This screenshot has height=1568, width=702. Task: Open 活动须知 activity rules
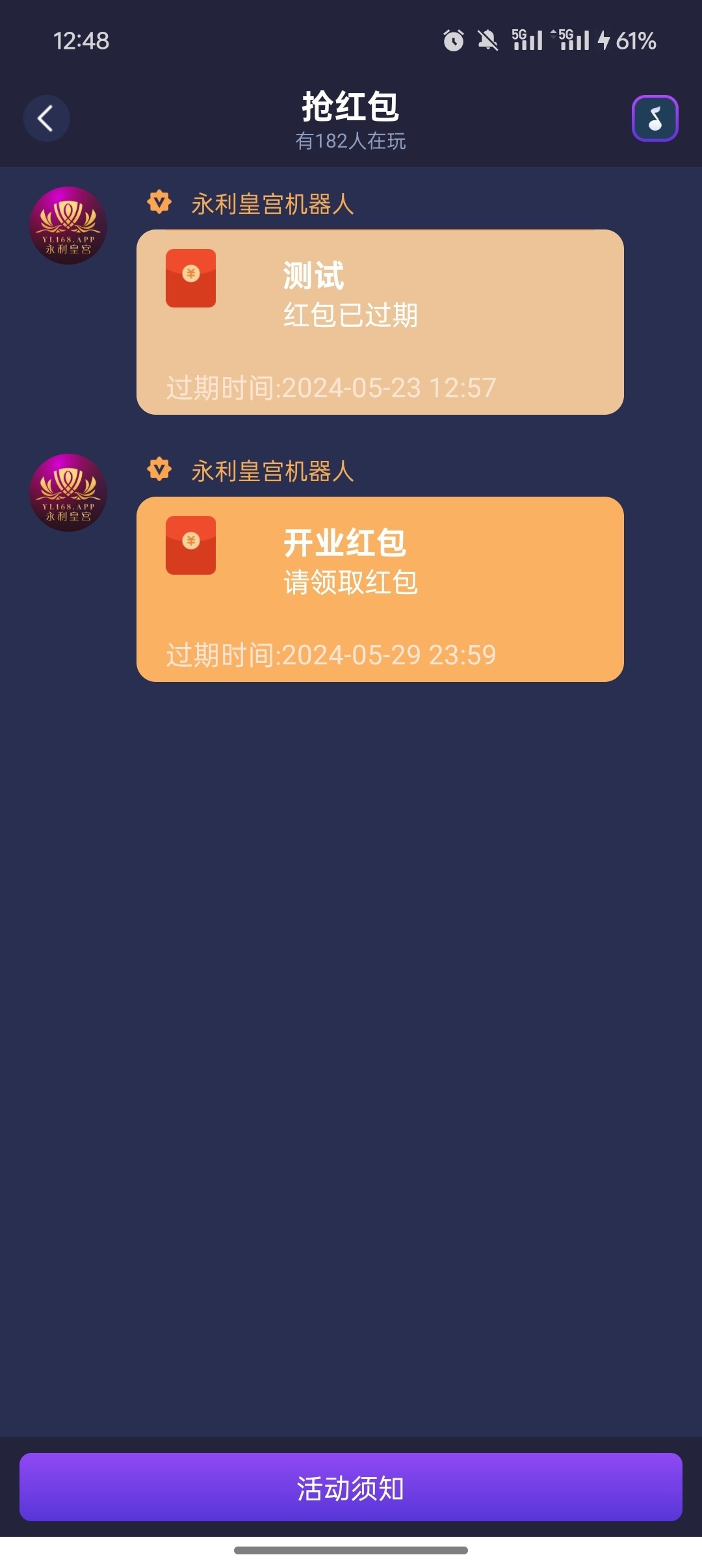[x=351, y=1487]
